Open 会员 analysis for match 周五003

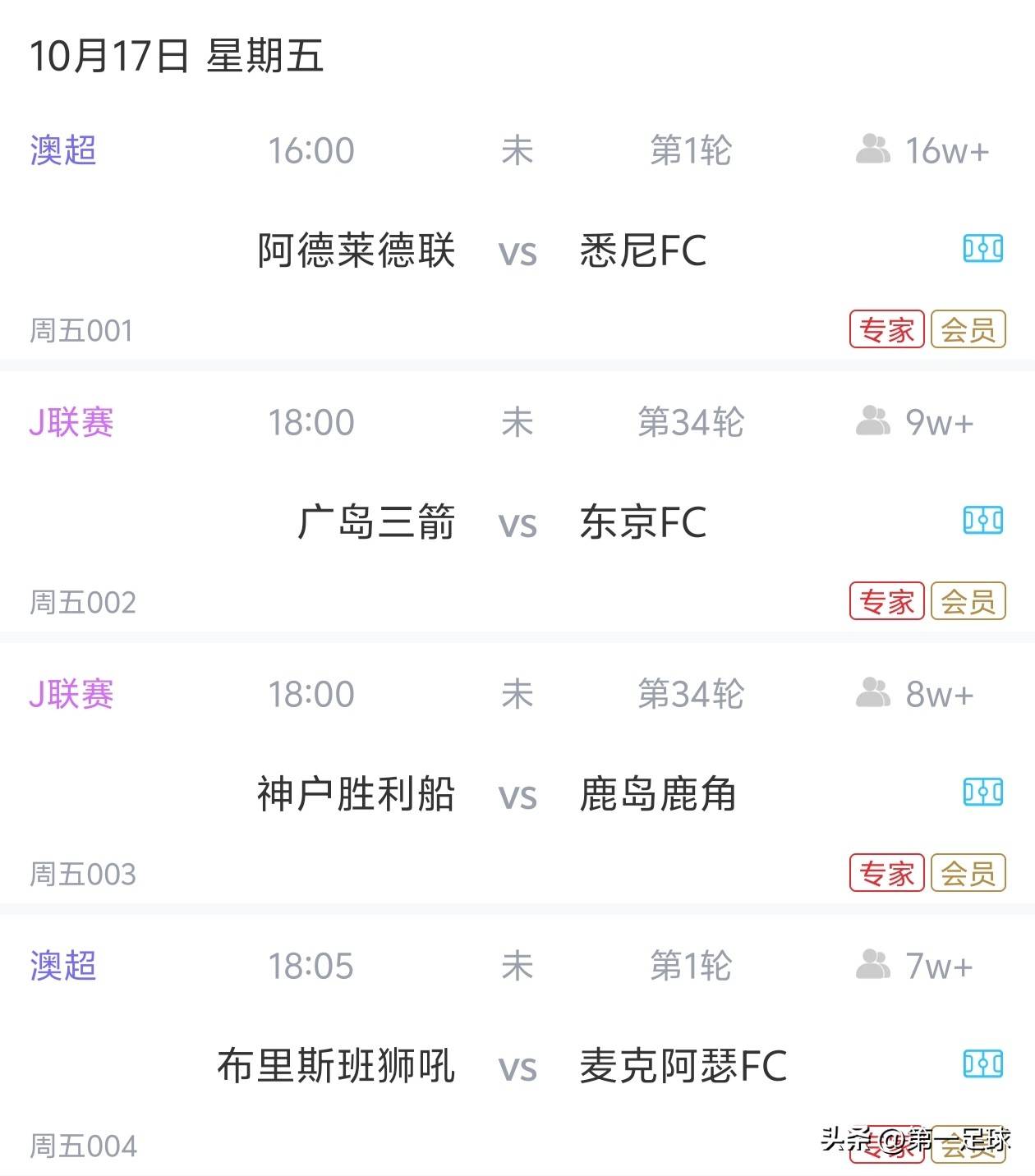point(968,873)
